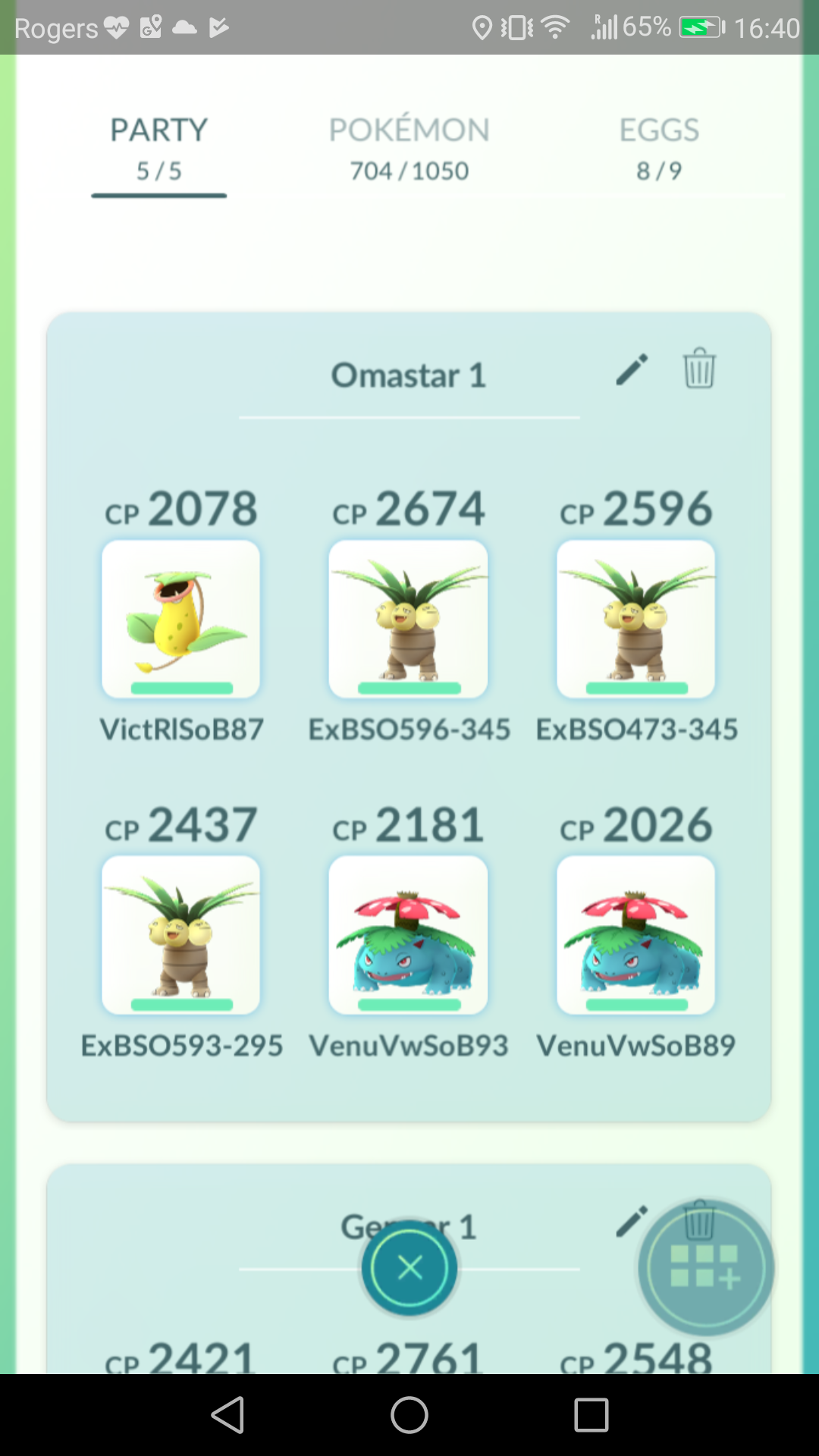The image size is (819, 1456).
Task: Open ExBSO596-345 Exeggutor
Action: (x=409, y=619)
